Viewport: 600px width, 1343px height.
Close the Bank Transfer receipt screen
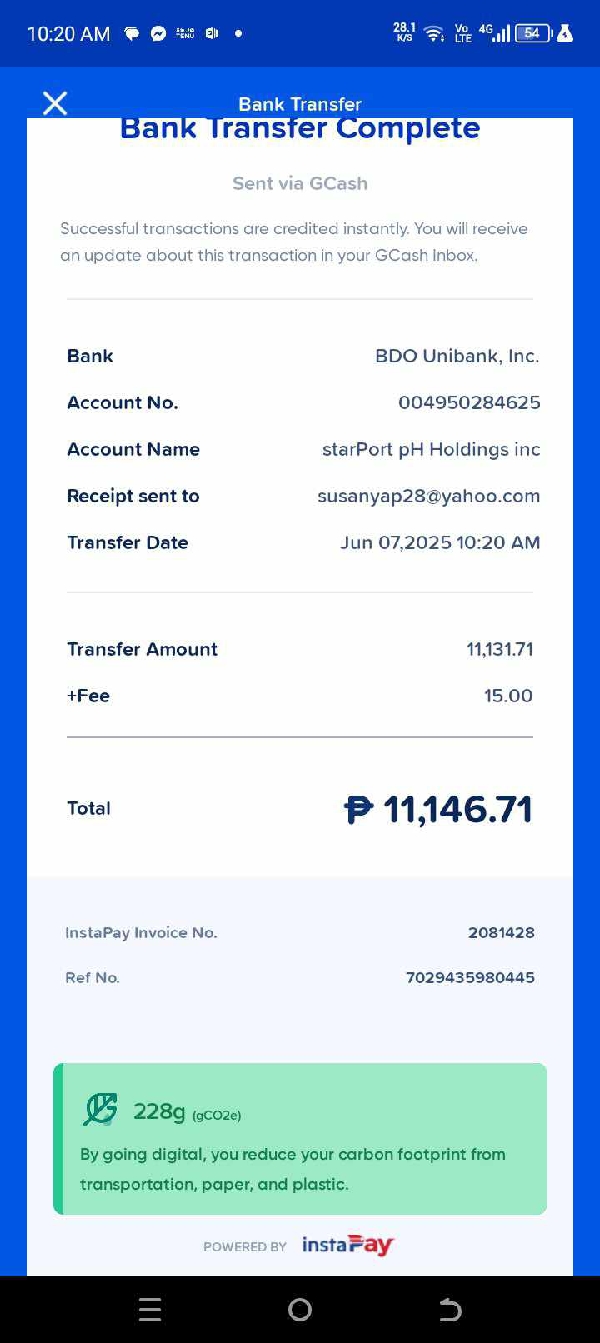coord(55,103)
